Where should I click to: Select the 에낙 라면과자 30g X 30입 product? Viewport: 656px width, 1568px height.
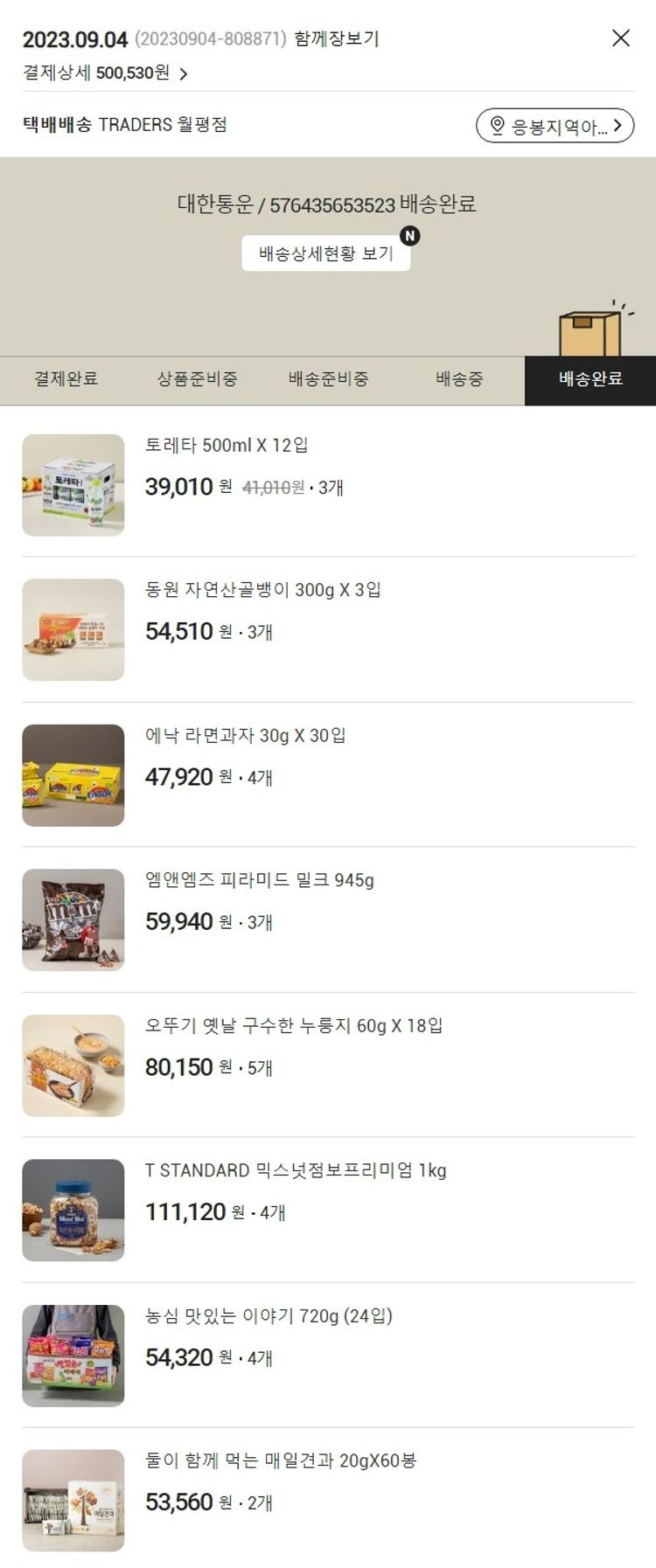(245, 736)
